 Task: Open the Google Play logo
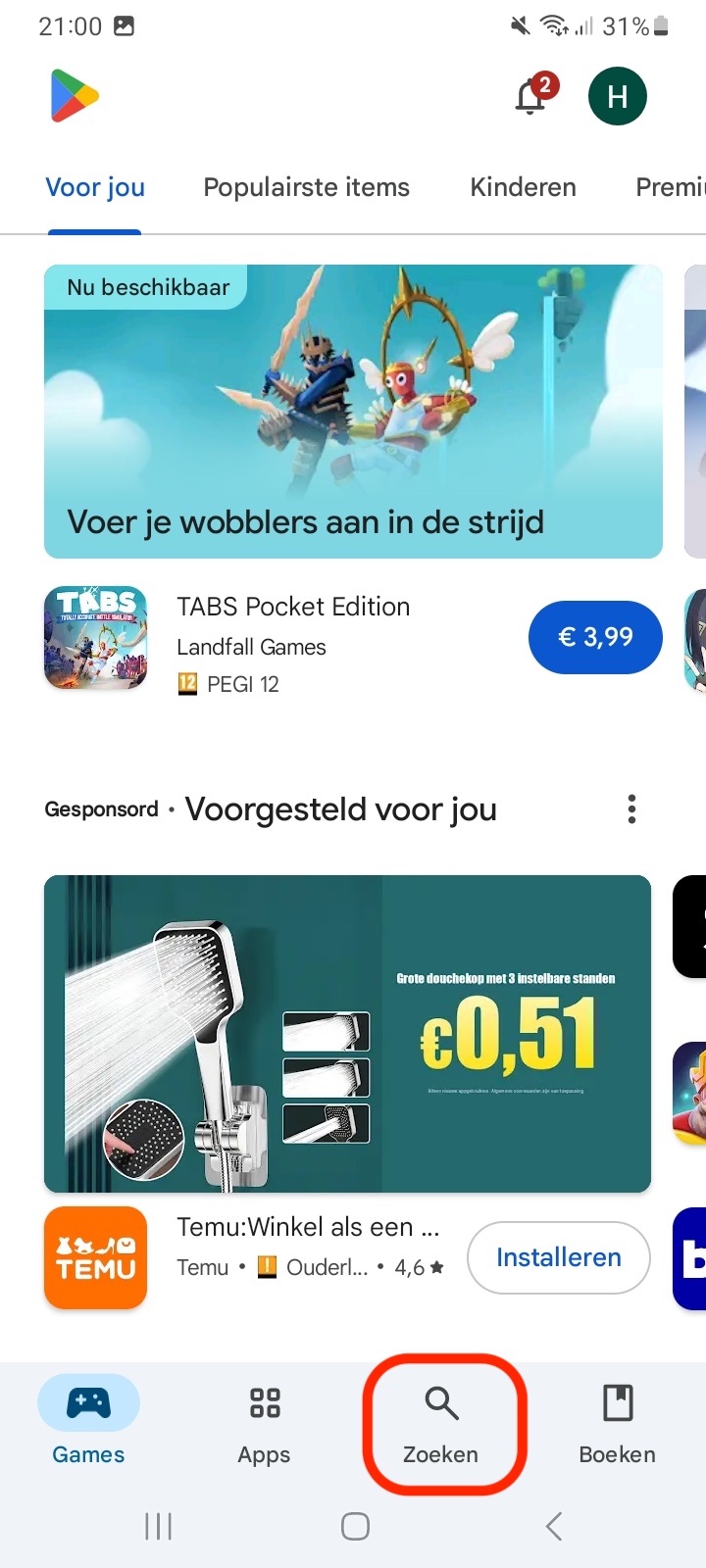point(72,95)
